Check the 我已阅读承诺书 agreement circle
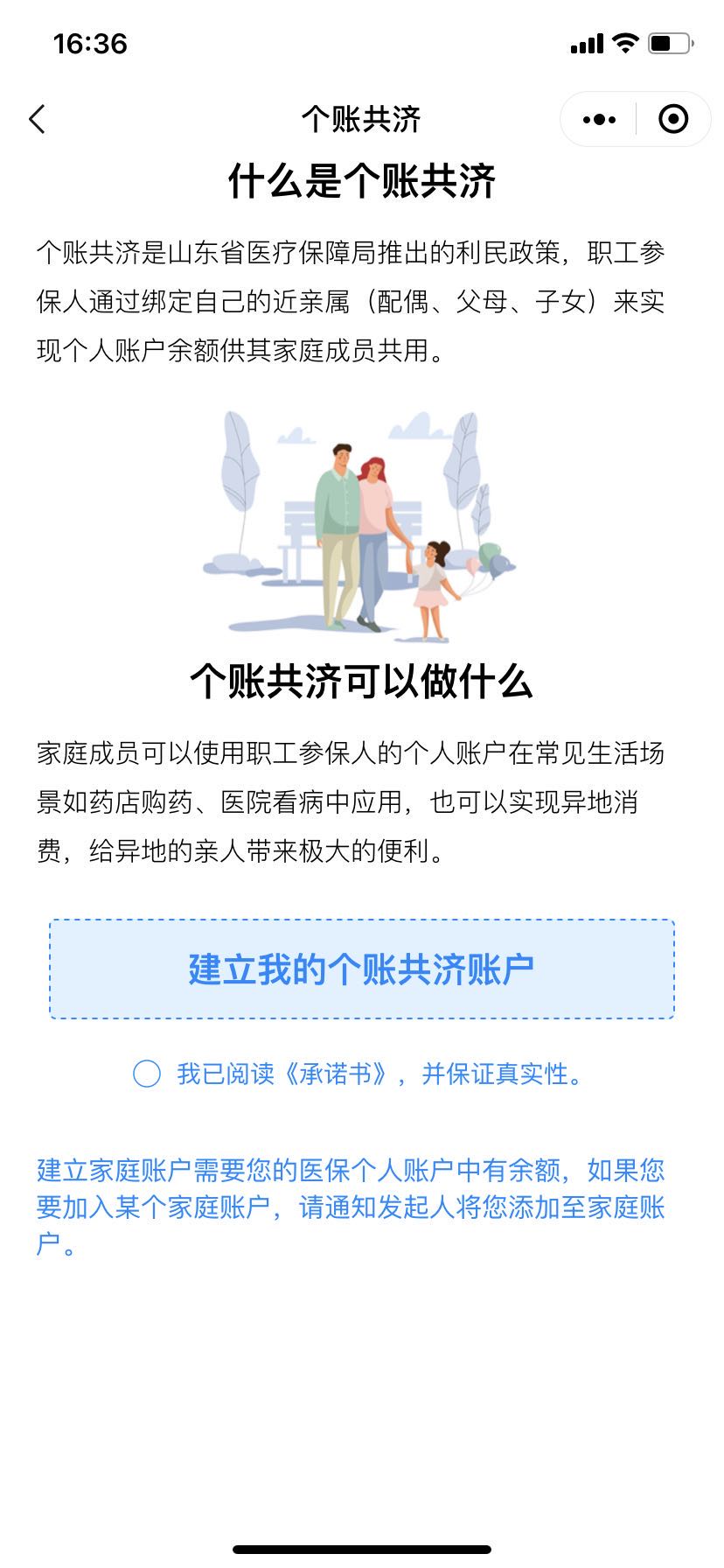 coord(147,1074)
